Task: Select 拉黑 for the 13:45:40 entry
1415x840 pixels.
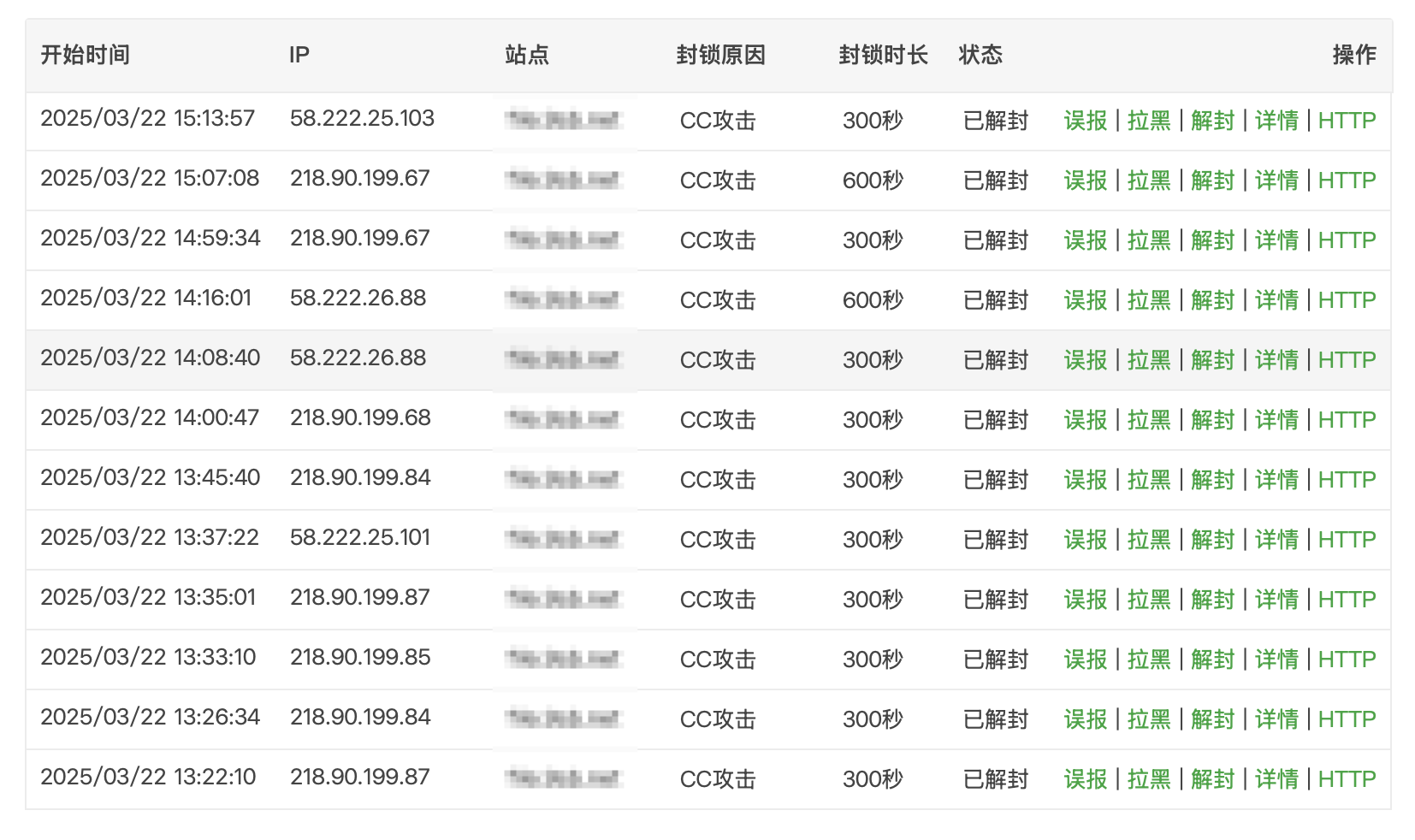Action: [x=1148, y=480]
